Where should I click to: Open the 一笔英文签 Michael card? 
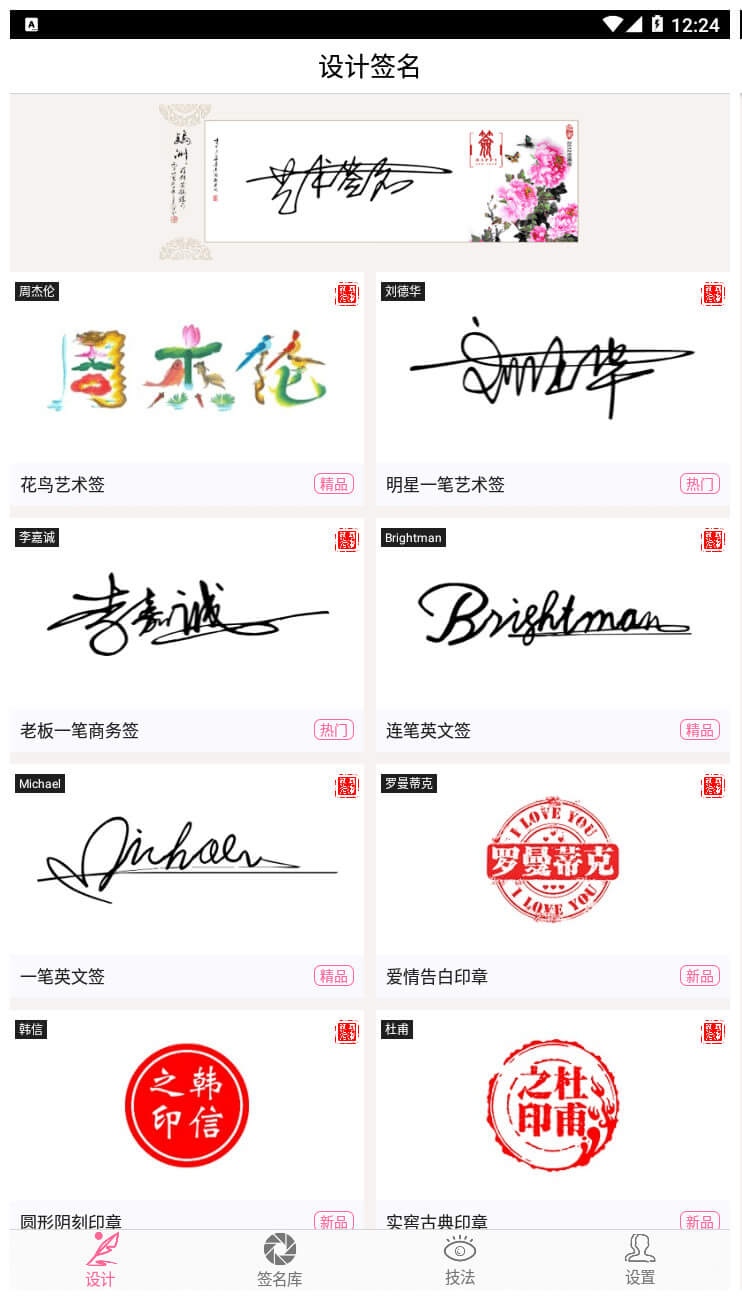click(187, 881)
